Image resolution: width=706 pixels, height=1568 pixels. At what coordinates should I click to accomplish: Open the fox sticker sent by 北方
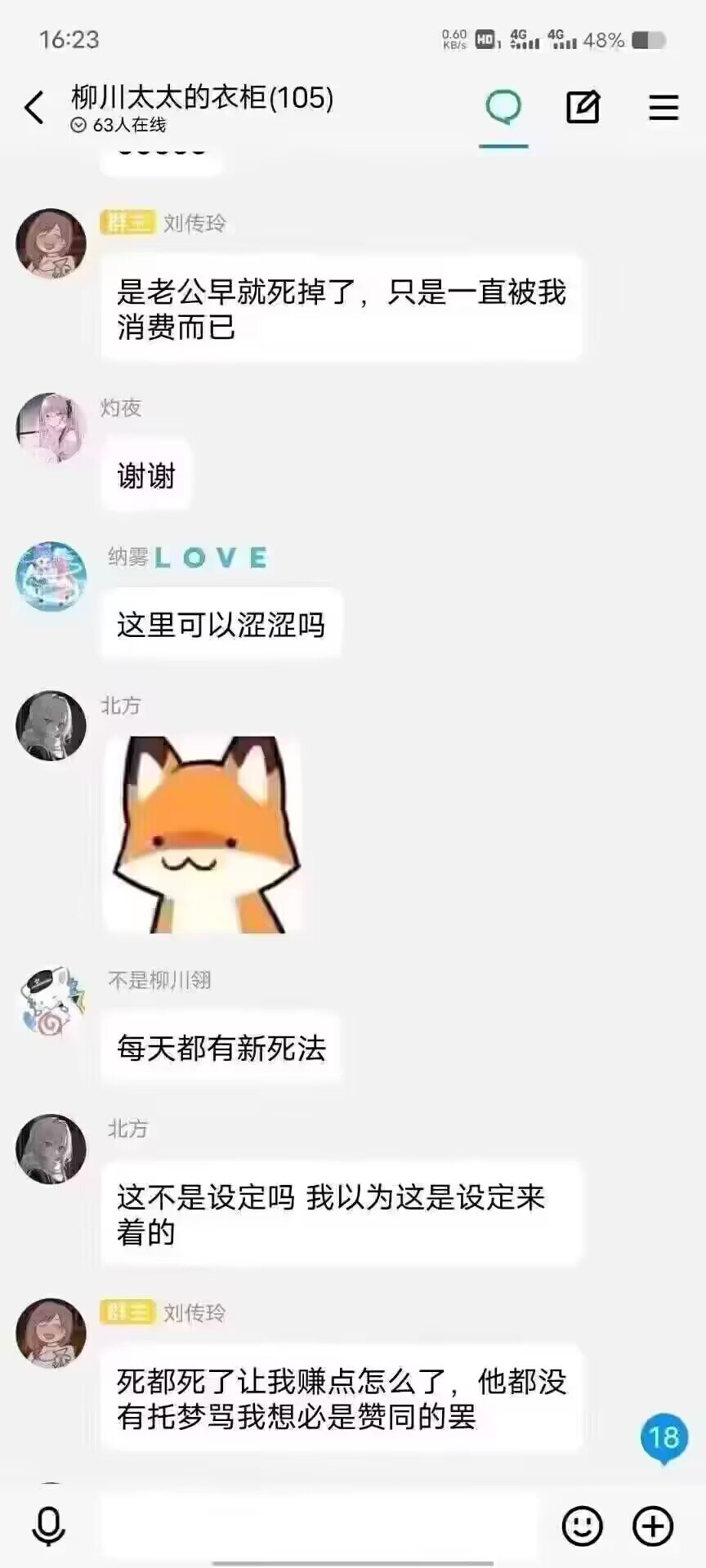[204, 835]
